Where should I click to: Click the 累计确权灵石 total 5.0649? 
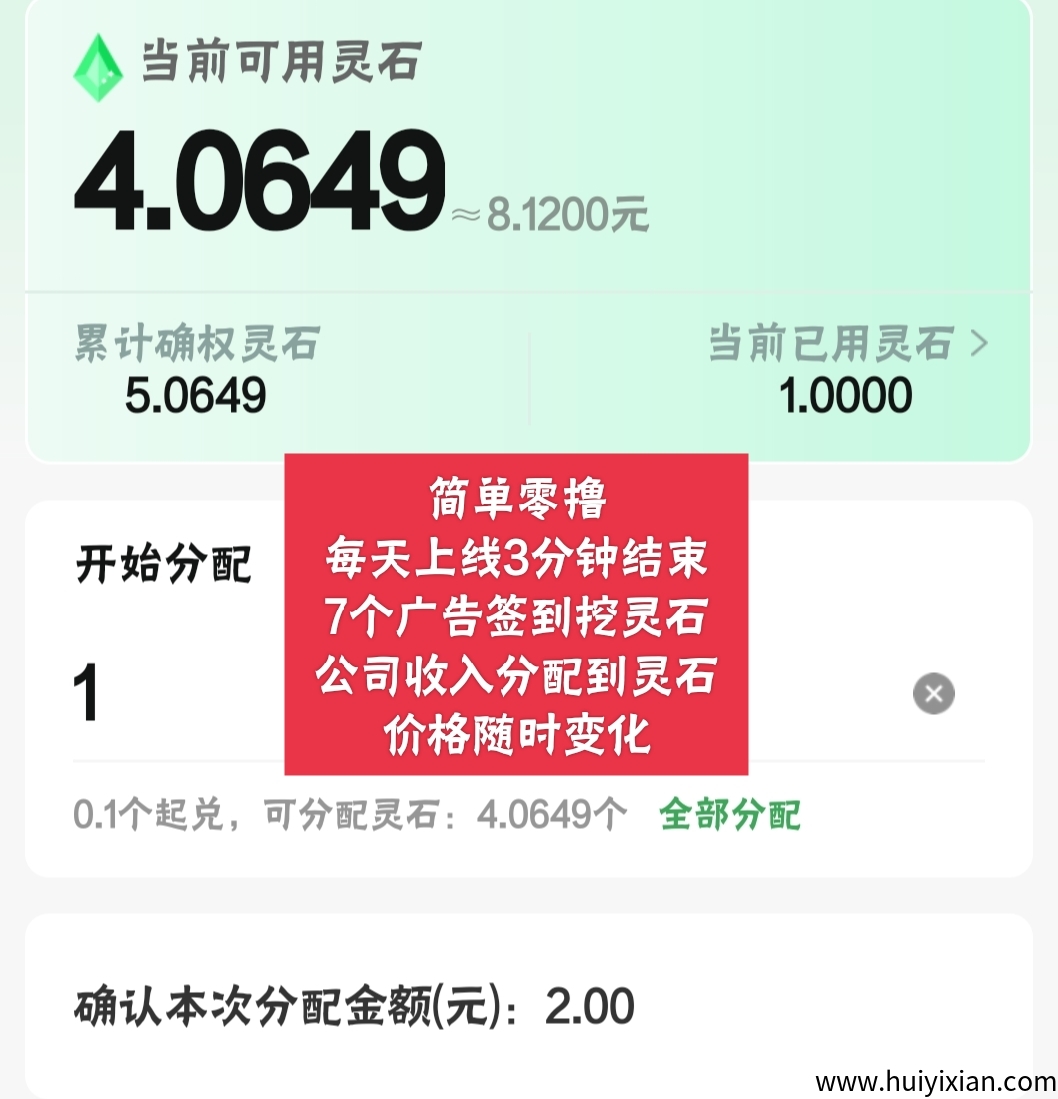click(195, 395)
